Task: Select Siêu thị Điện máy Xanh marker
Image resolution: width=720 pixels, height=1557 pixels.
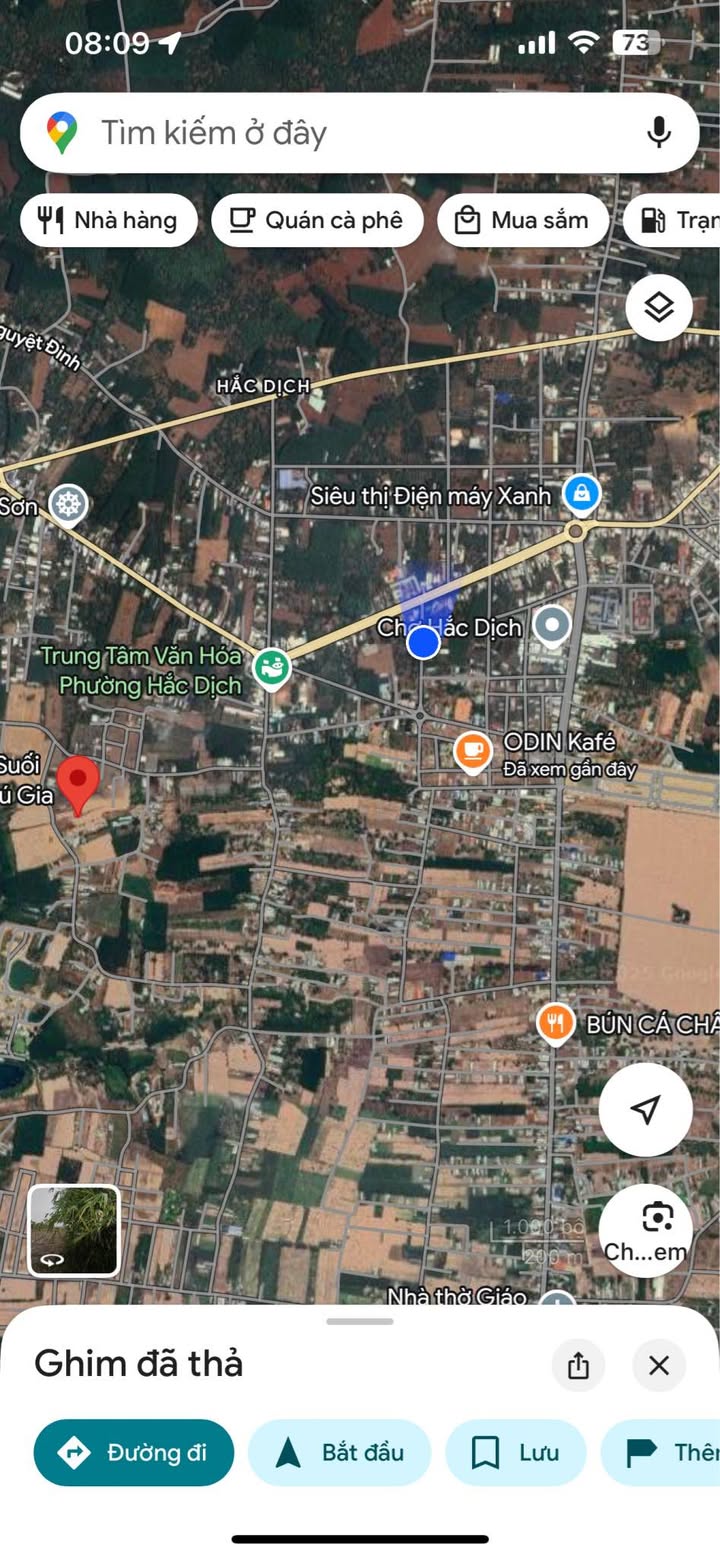Action: point(581,493)
